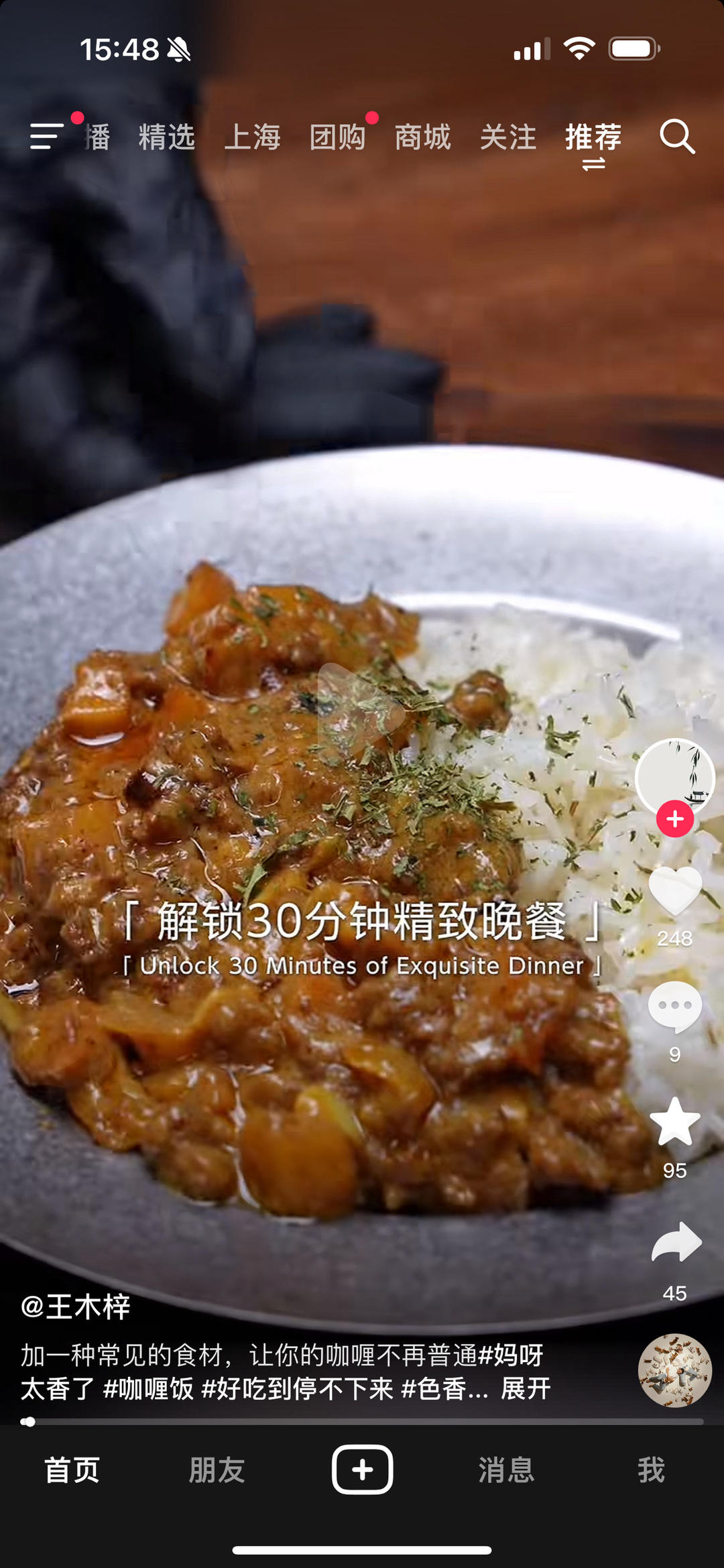Switch to the 精选 tab

tap(166, 137)
